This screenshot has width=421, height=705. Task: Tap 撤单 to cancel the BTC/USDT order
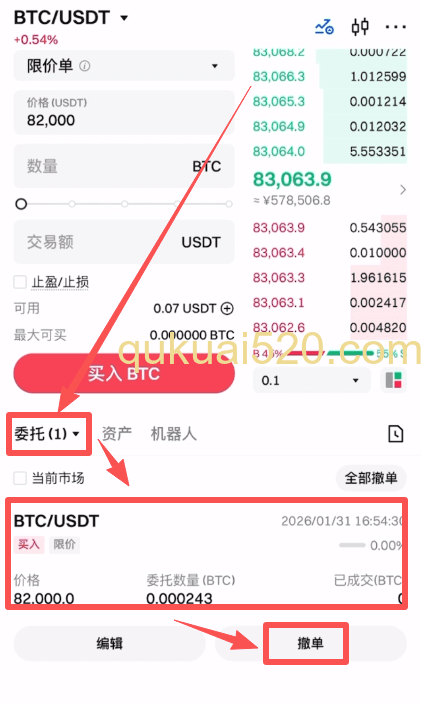coord(310,643)
